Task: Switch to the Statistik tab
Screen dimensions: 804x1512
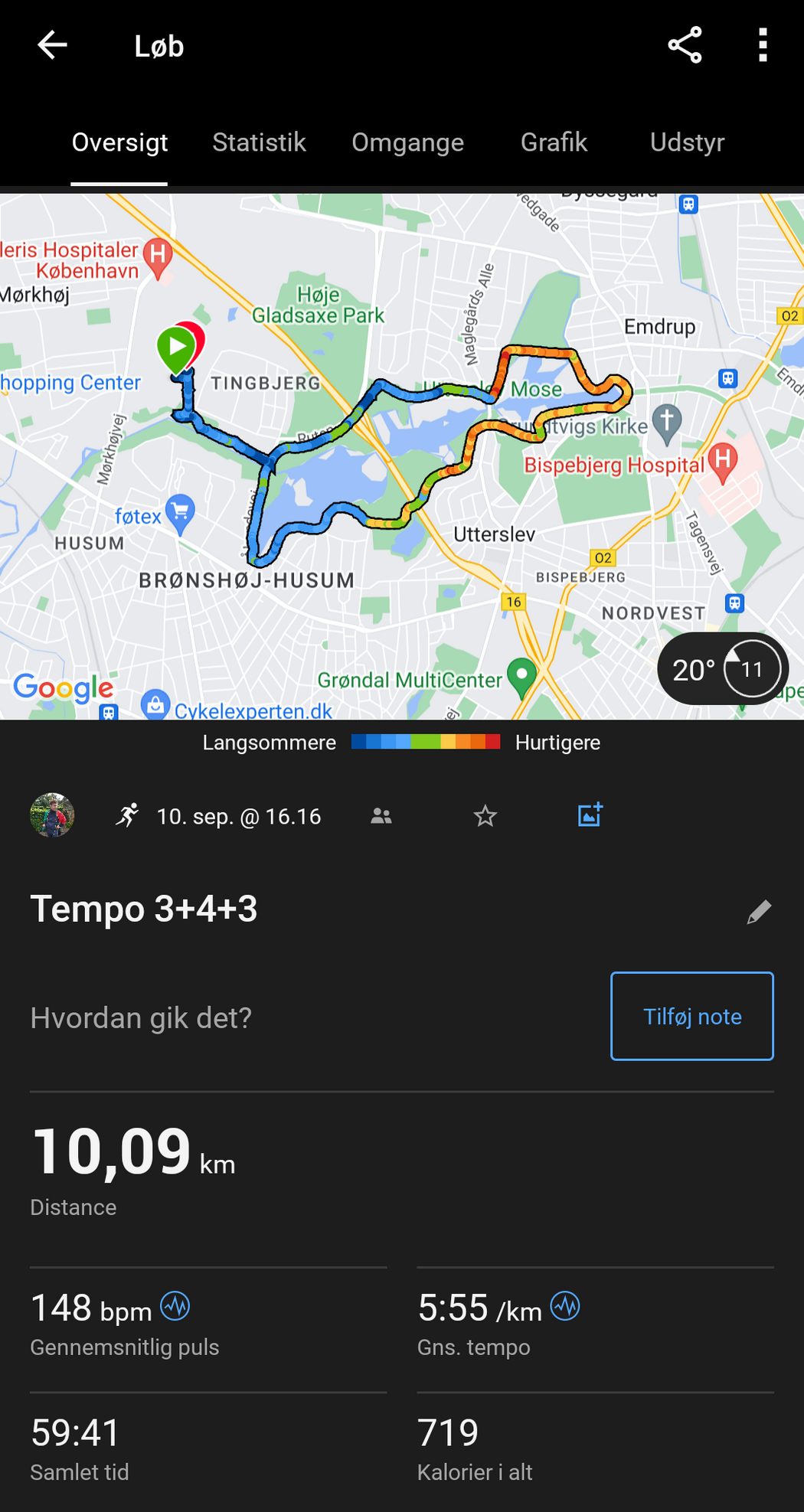Action: (259, 142)
